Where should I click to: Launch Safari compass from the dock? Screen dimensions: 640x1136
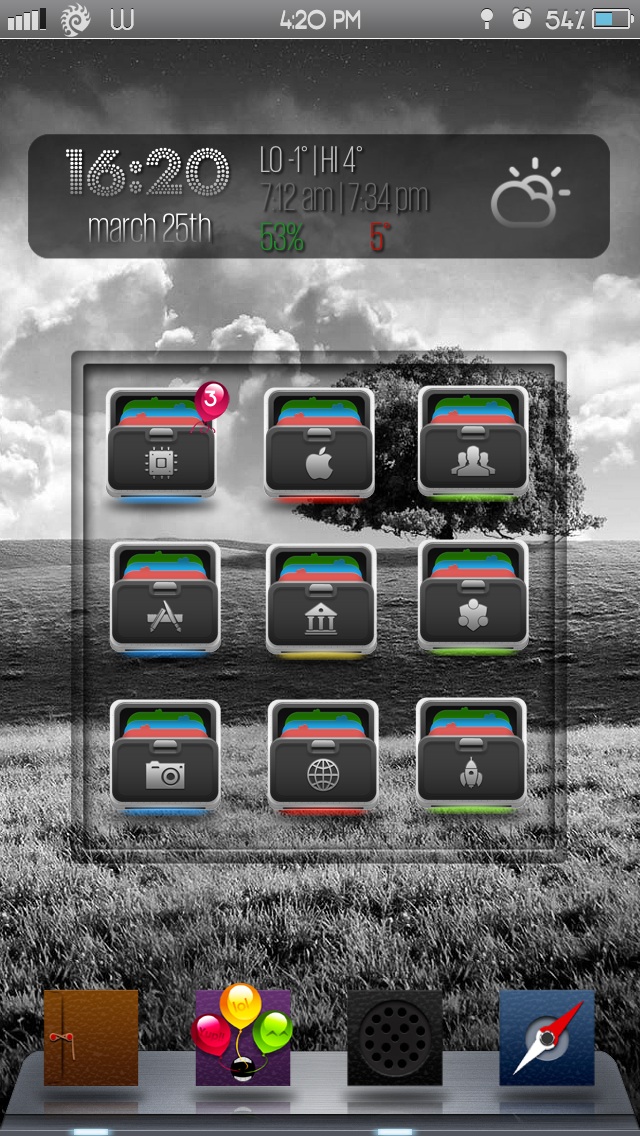coord(547,1037)
